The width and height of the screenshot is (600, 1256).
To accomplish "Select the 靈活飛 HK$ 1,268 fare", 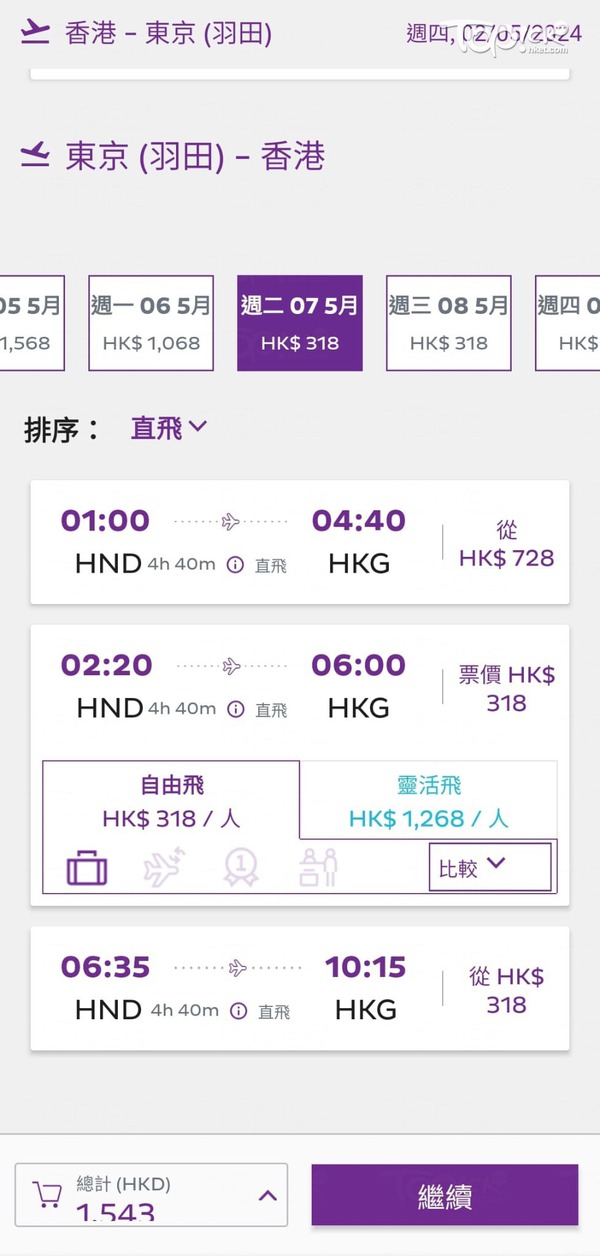I will (x=428, y=800).
